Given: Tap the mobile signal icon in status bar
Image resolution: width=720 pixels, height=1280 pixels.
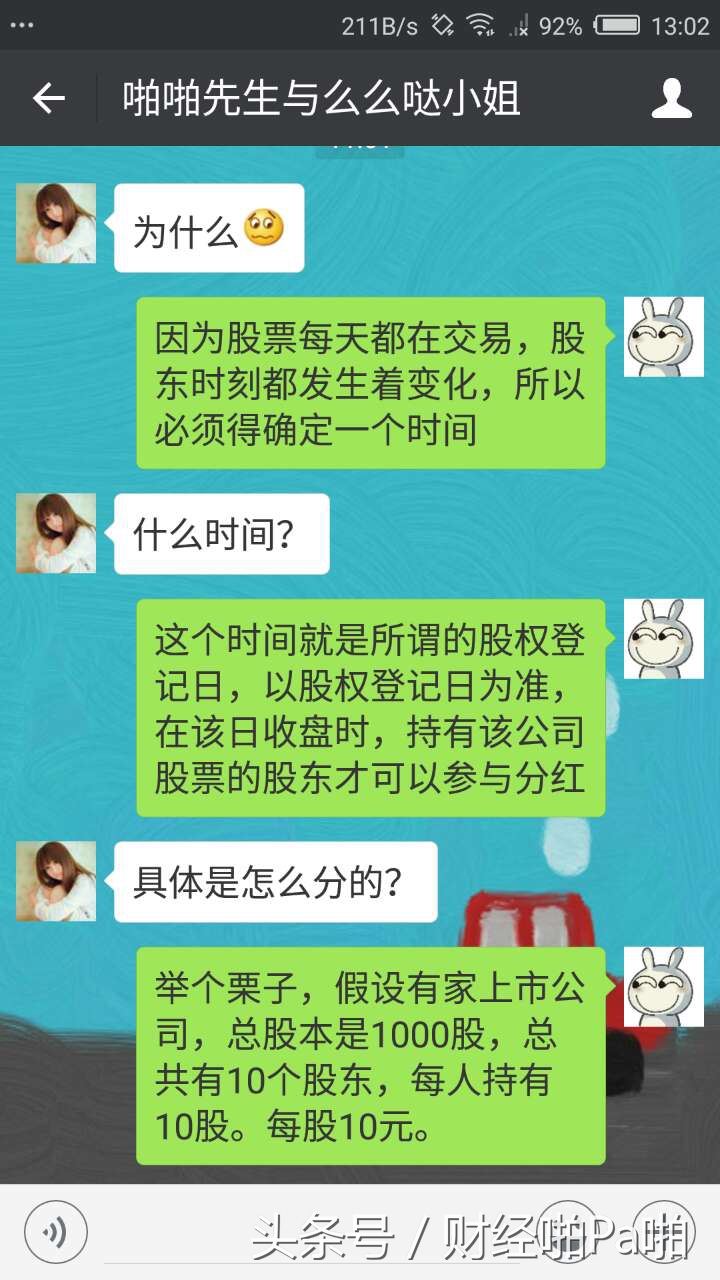Looking at the screenshot, I should 520,25.
